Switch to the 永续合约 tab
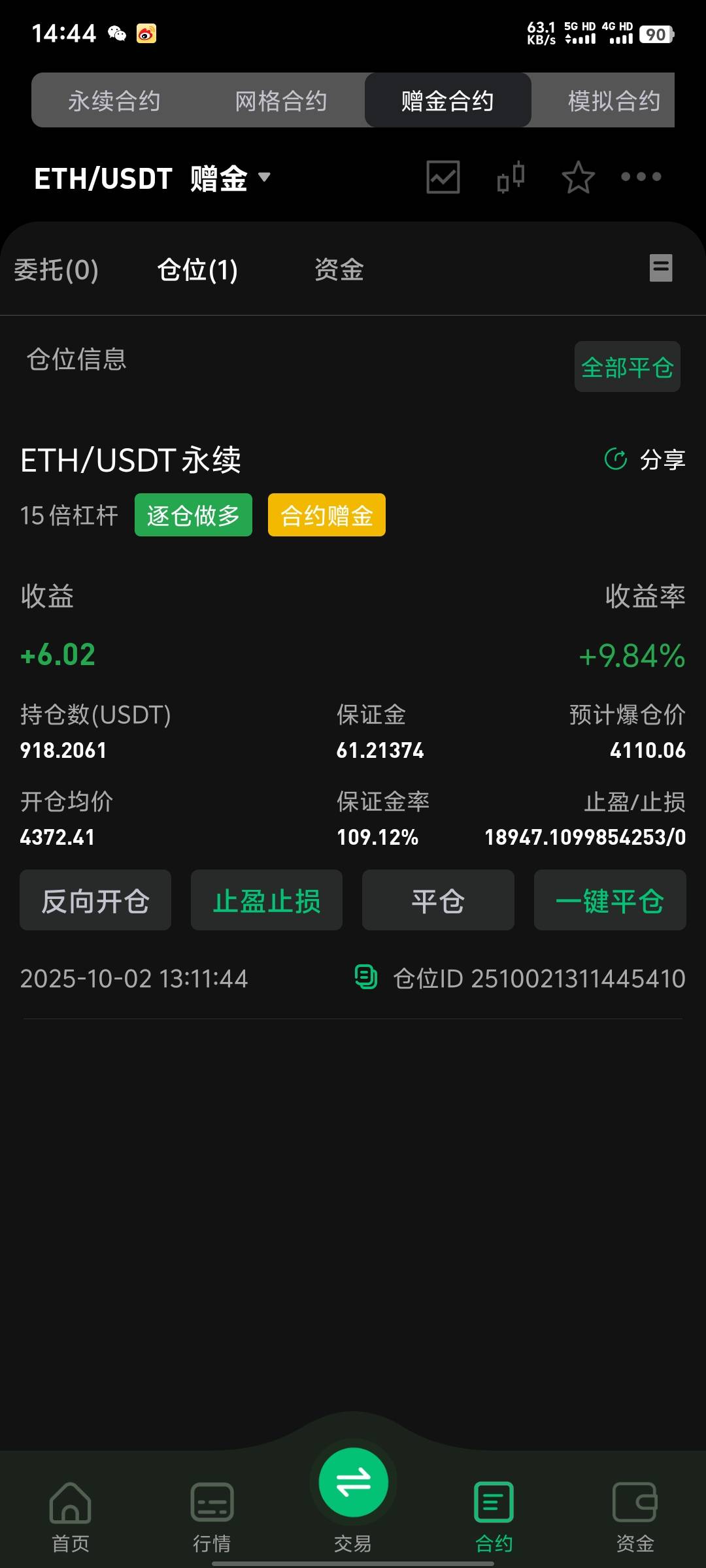The image size is (706, 1568). point(114,101)
